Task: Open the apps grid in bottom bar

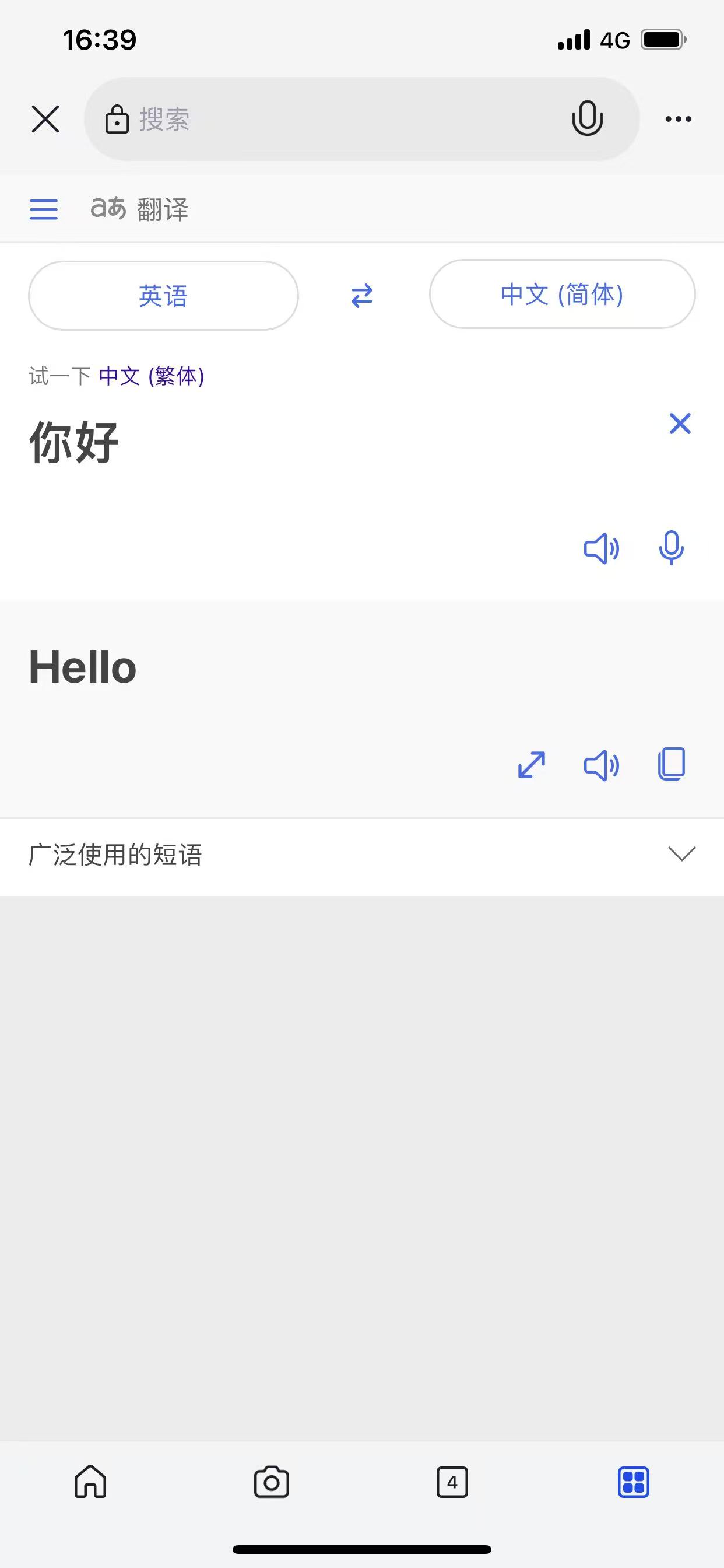Action: [x=633, y=1482]
